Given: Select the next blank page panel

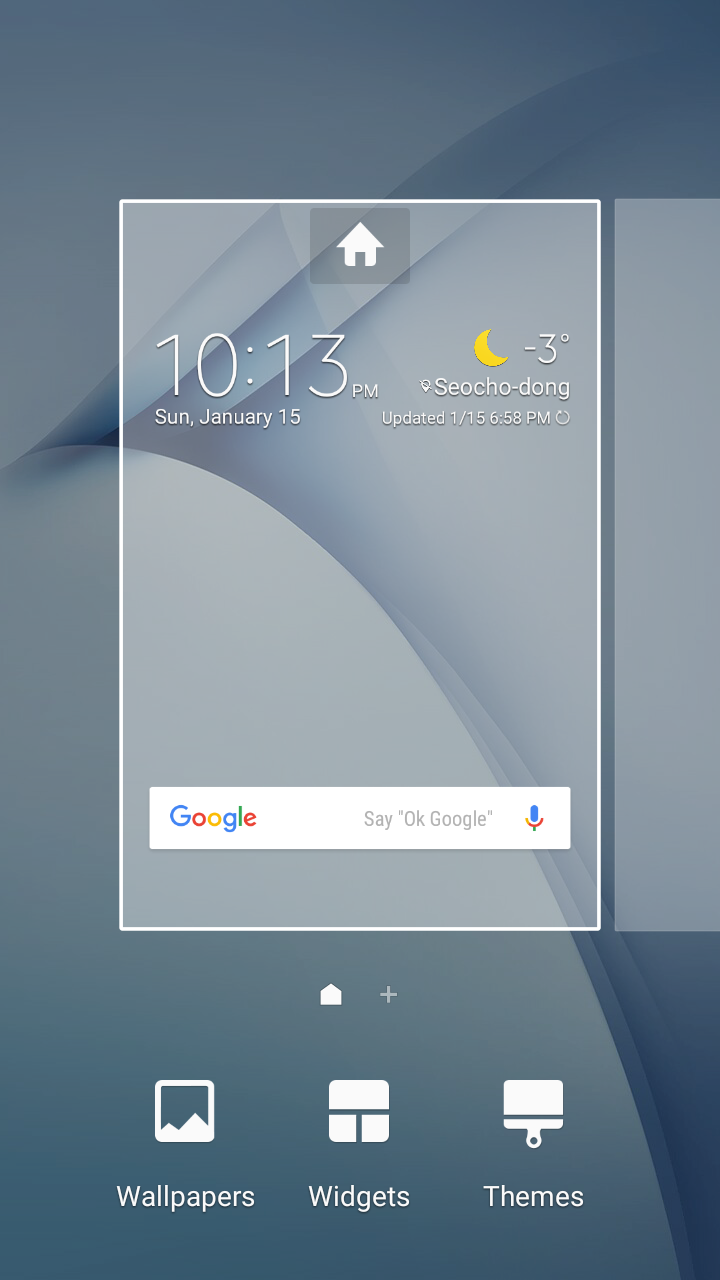Looking at the screenshot, I should [667, 565].
